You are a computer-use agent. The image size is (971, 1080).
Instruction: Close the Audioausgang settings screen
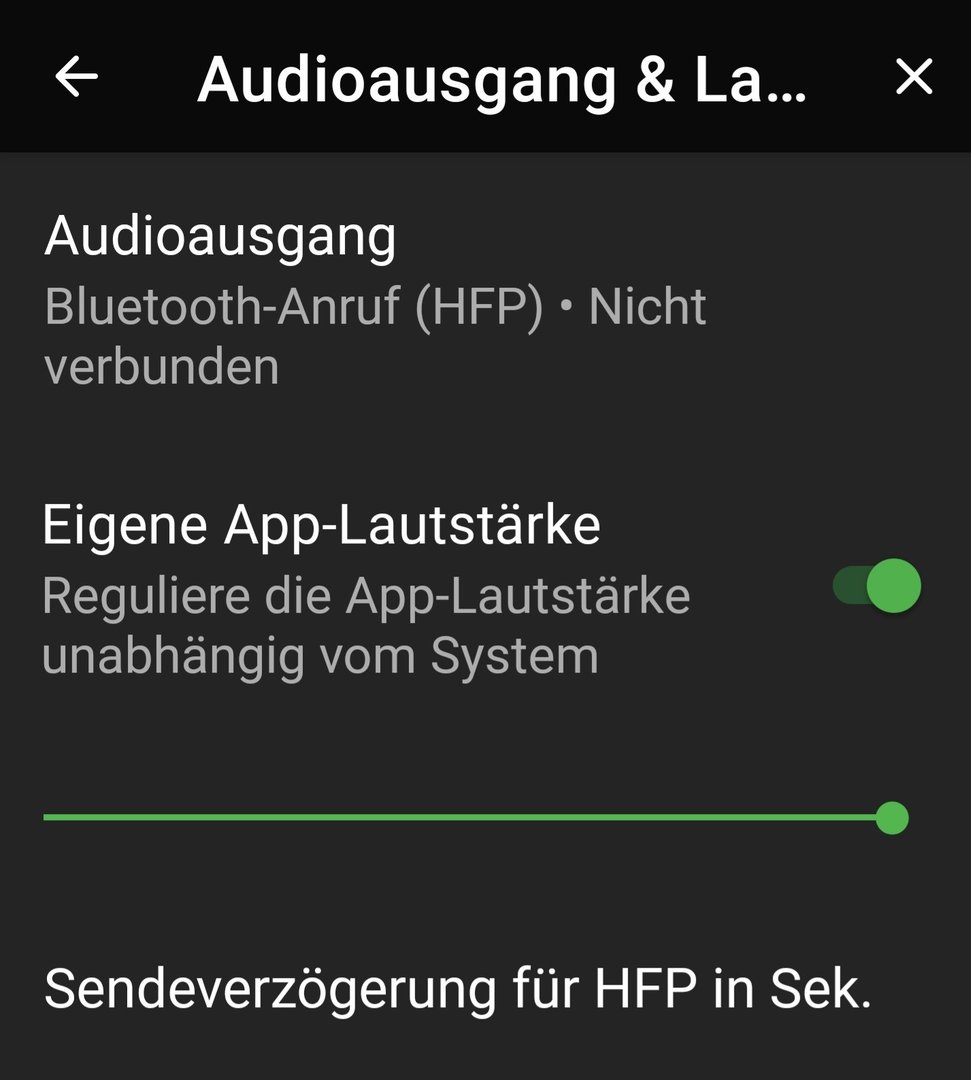(914, 77)
